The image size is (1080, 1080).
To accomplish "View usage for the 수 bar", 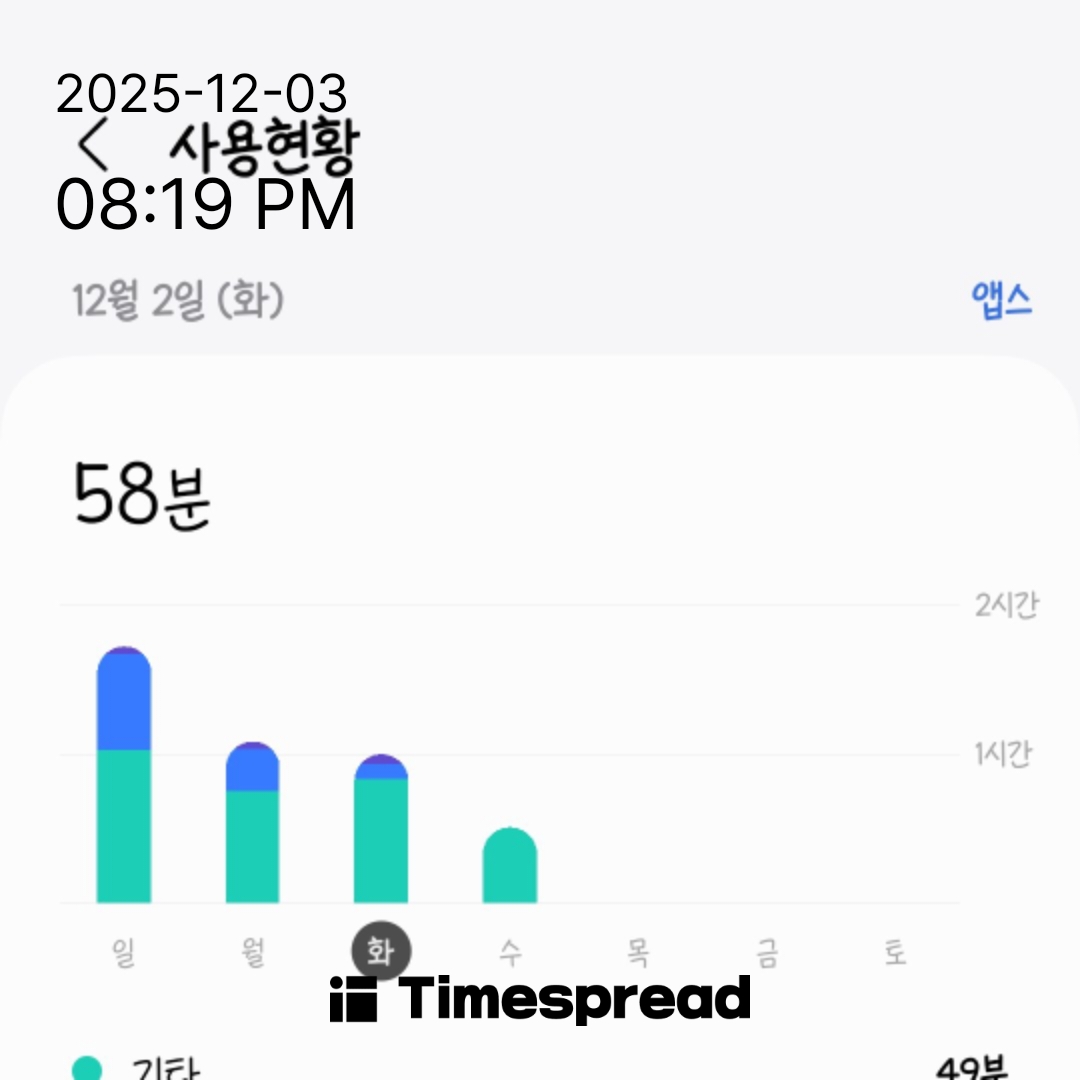I will pyautogui.click(x=509, y=866).
